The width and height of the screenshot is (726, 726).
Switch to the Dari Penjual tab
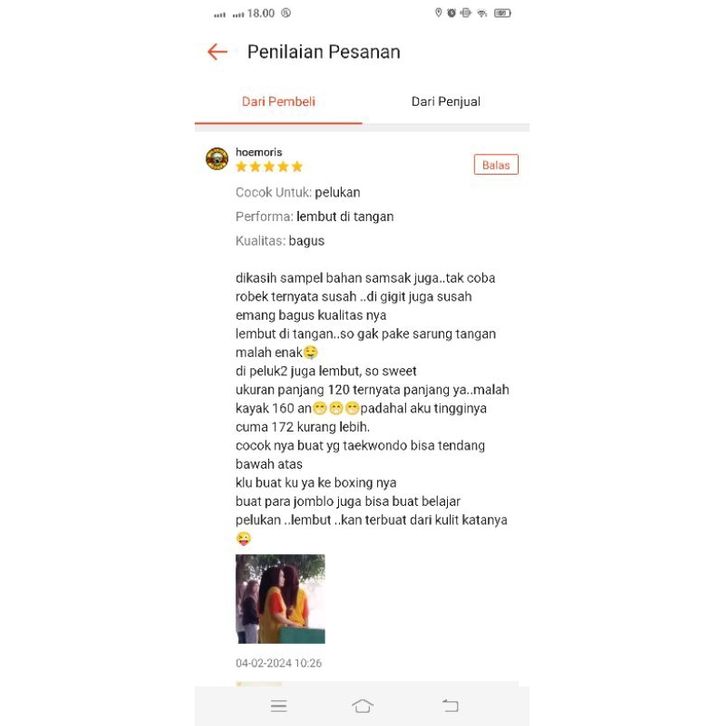[x=445, y=102]
